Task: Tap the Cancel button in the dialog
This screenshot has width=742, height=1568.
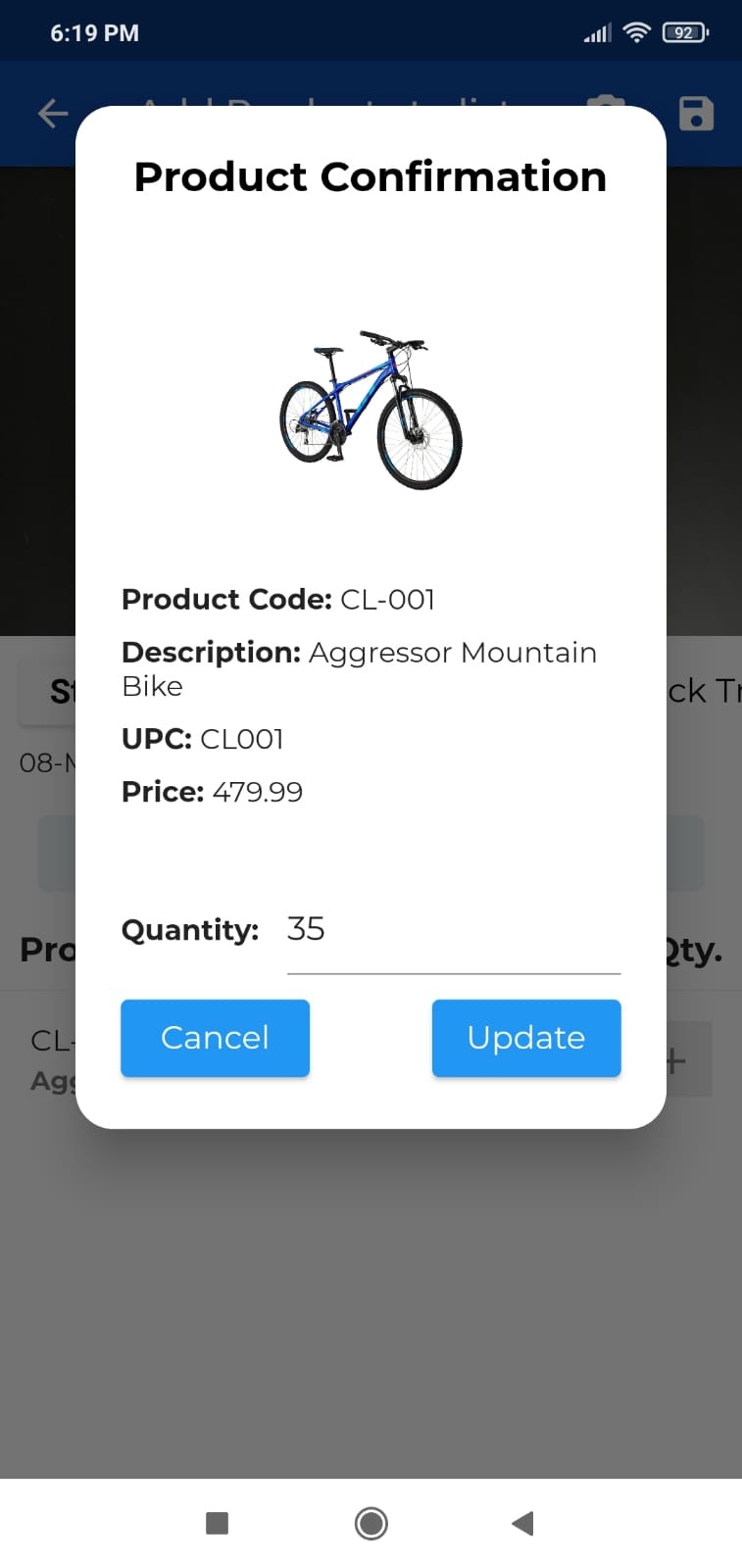Action: click(x=215, y=1038)
